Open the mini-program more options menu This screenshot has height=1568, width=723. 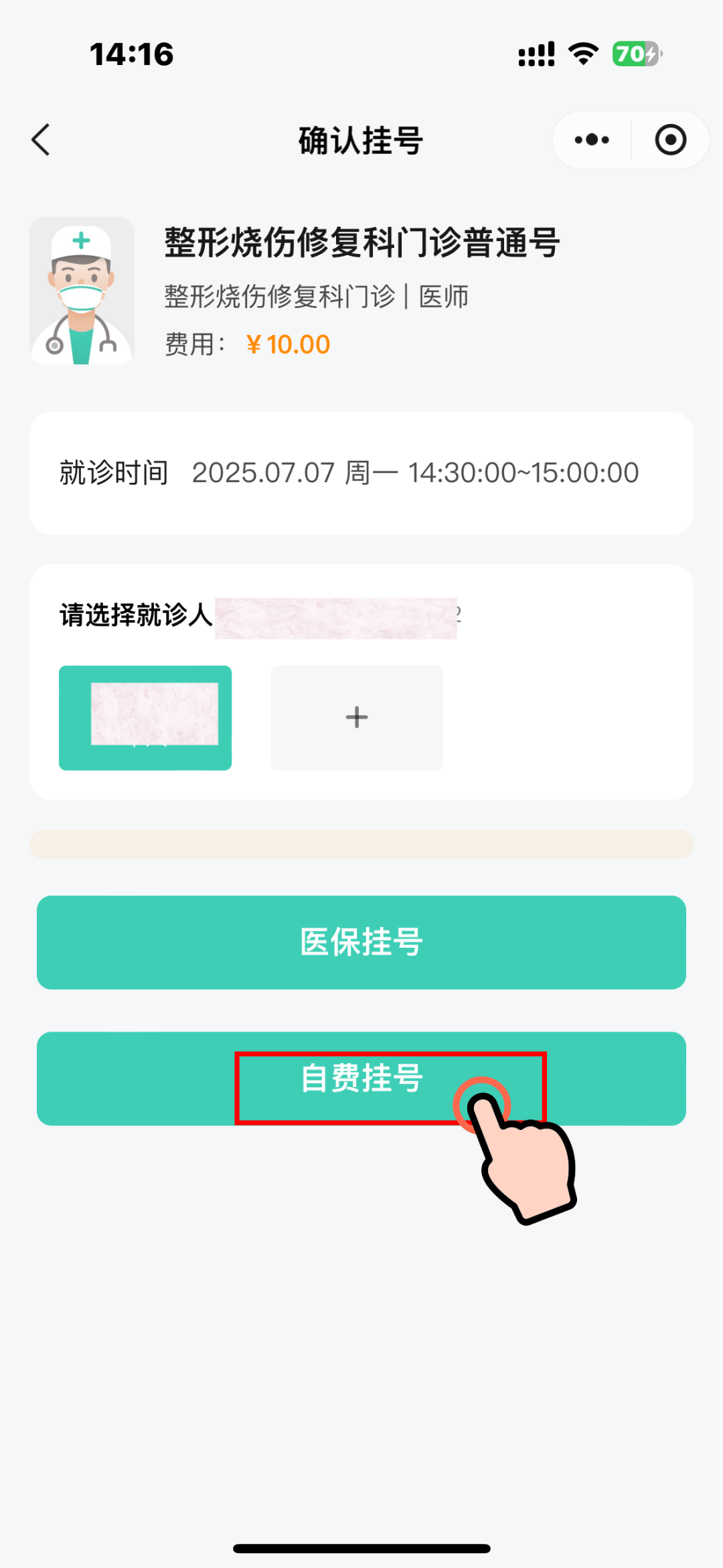tap(591, 140)
